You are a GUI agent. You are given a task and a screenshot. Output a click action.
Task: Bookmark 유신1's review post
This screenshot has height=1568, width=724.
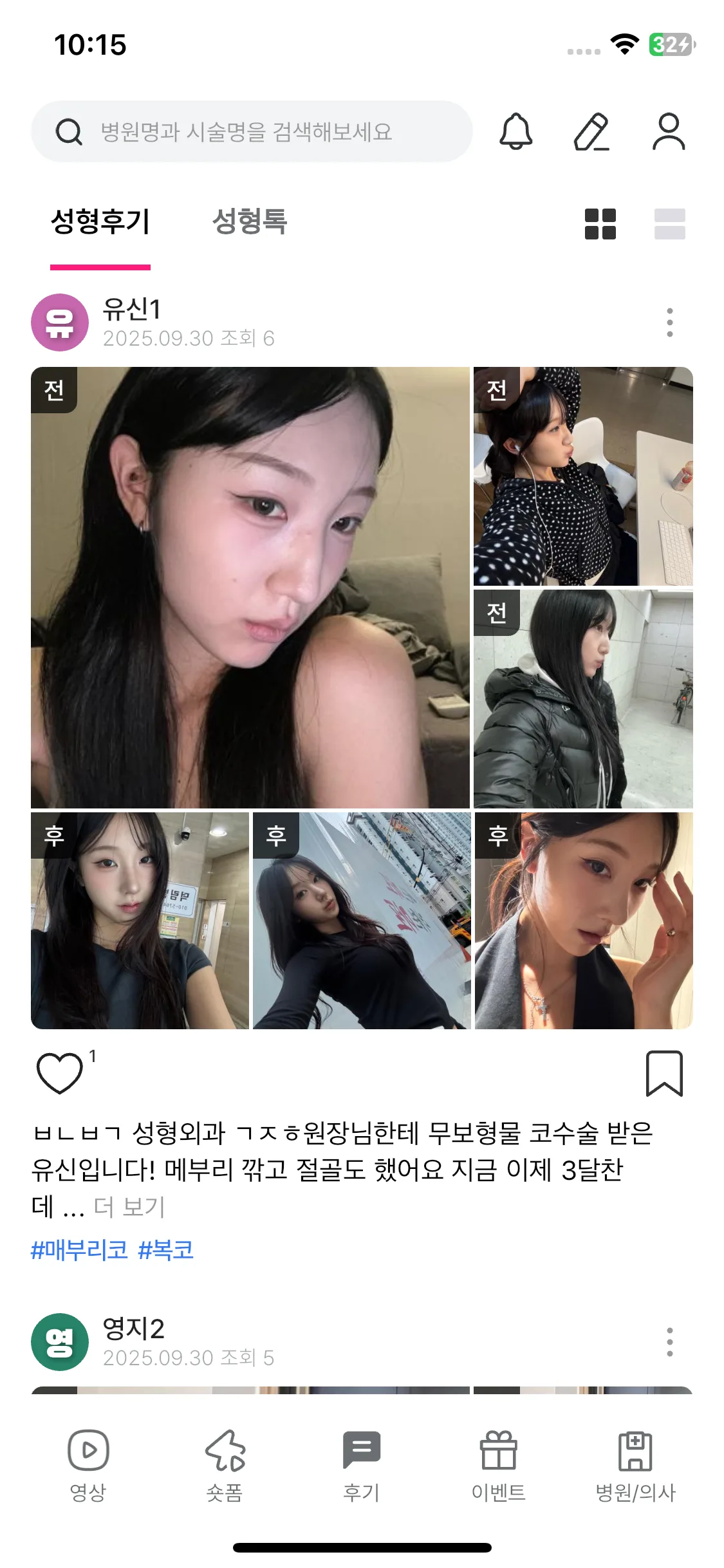click(664, 1073)
